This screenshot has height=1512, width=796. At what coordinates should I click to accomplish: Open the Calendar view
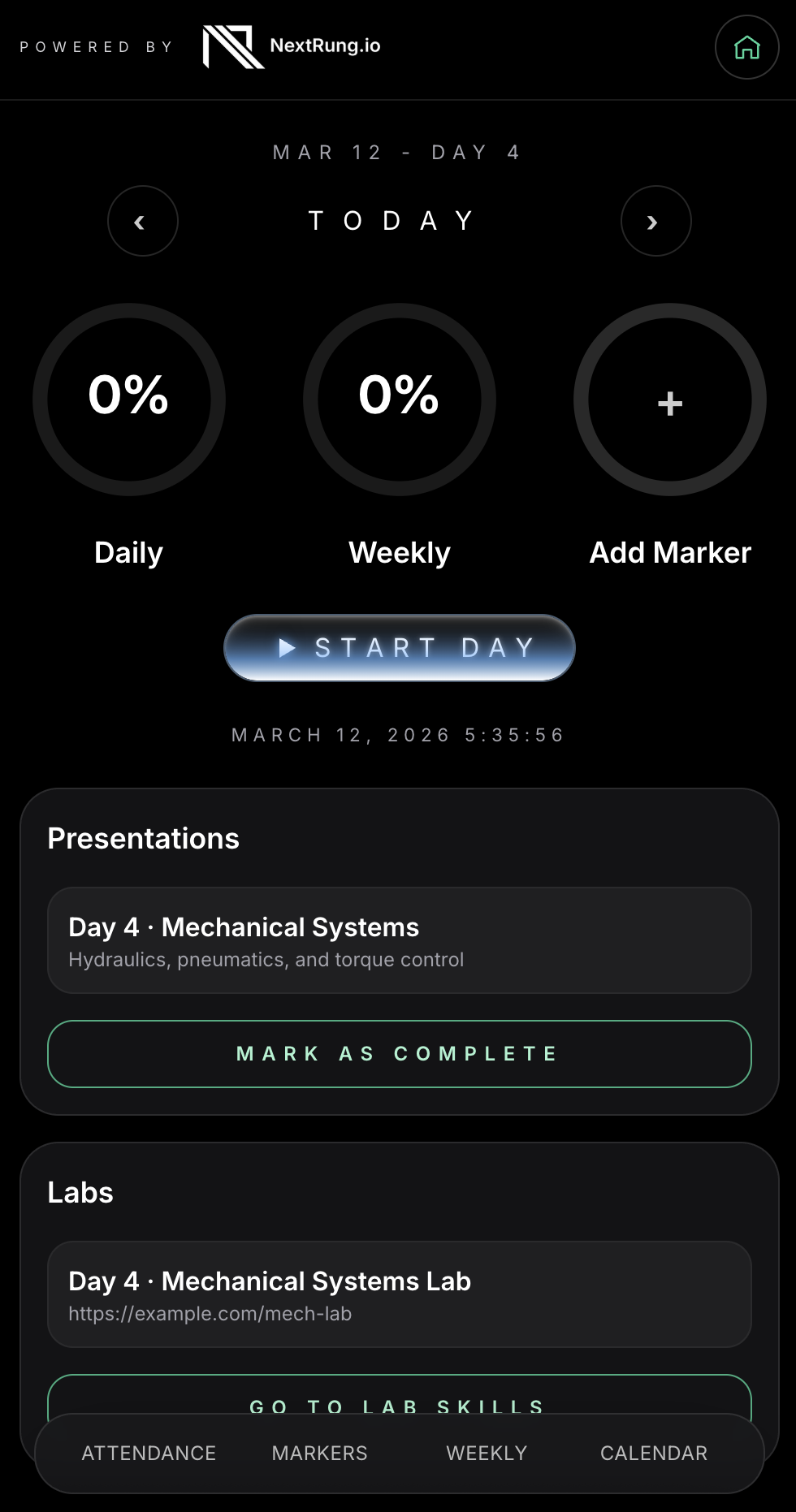[x=653, y=1453]
